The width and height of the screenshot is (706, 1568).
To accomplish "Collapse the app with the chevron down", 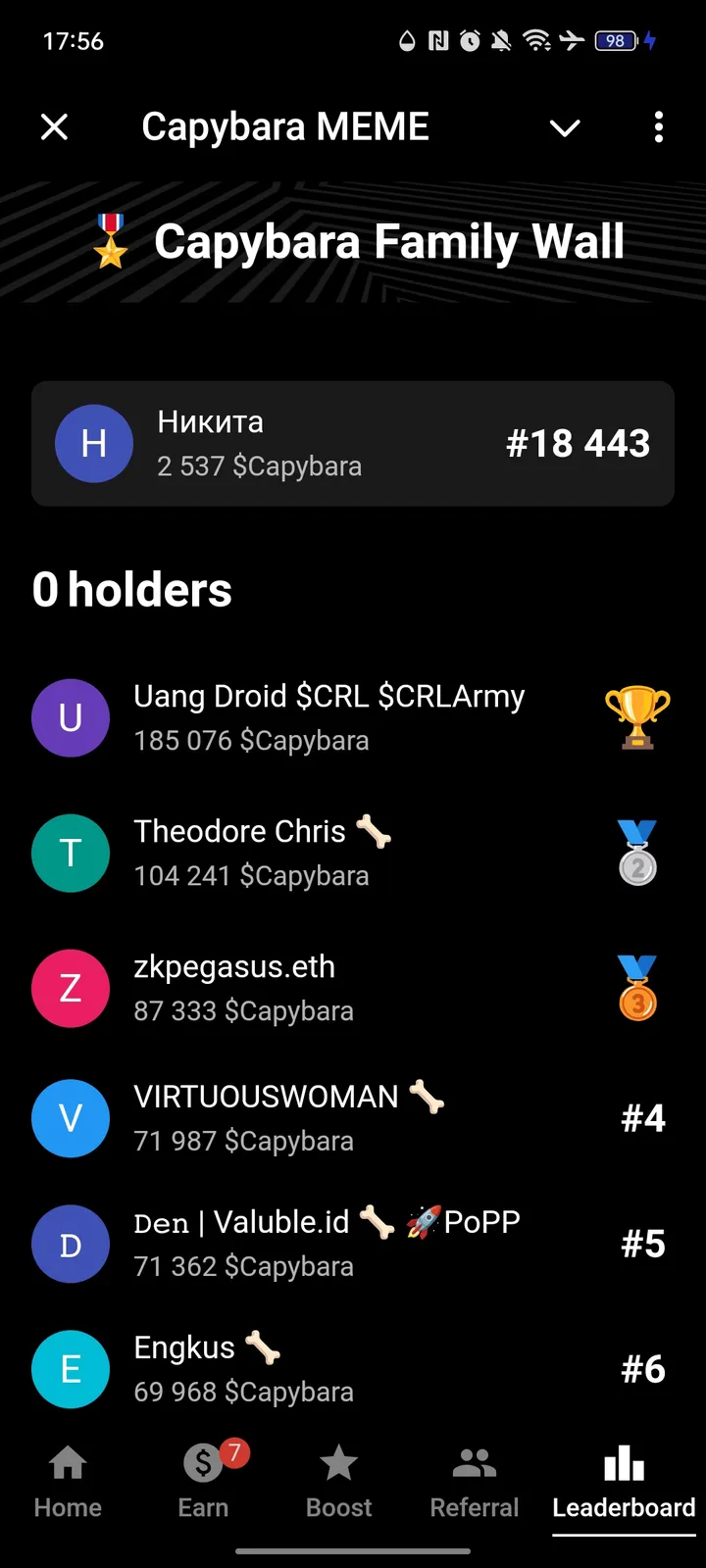I will 565,127.
